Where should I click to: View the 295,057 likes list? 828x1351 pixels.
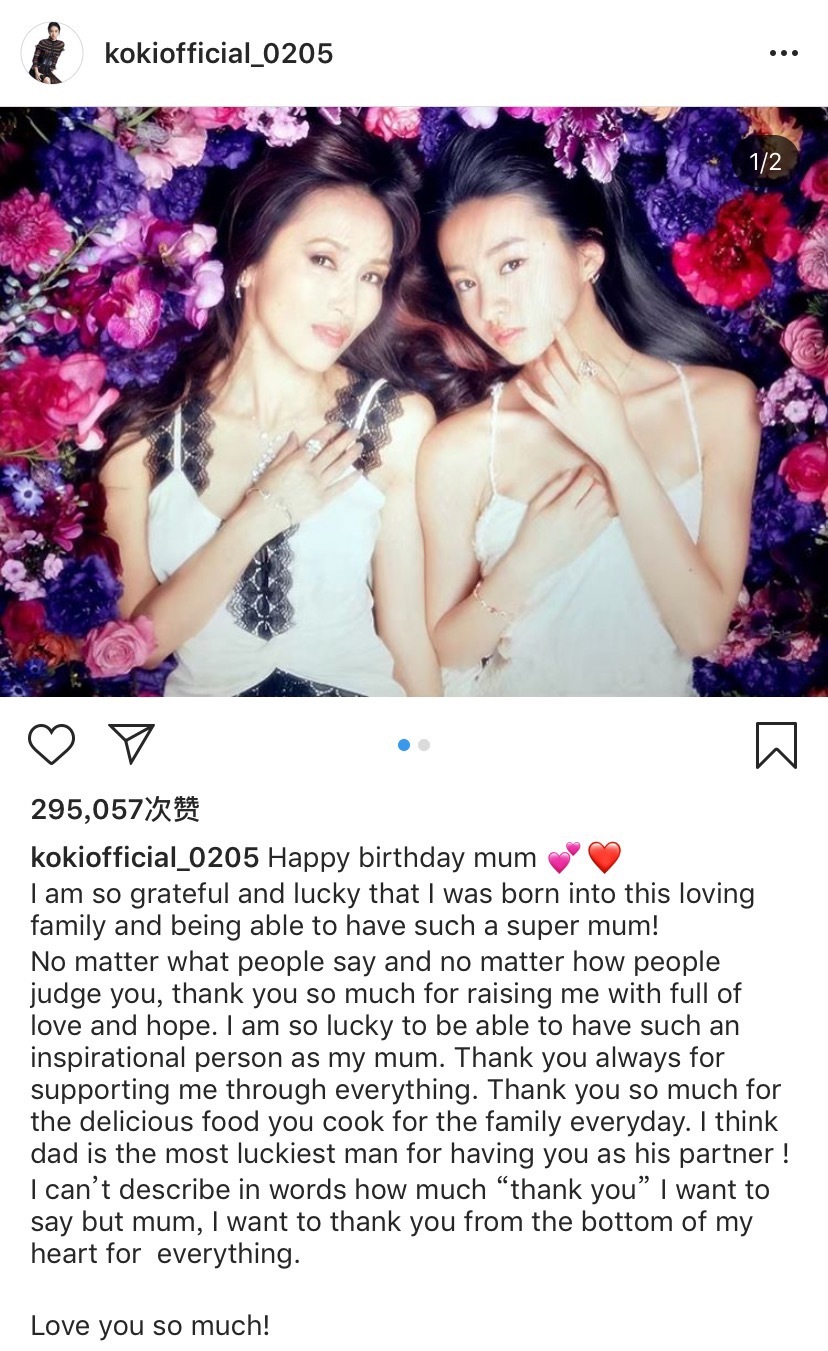point(115,809)
